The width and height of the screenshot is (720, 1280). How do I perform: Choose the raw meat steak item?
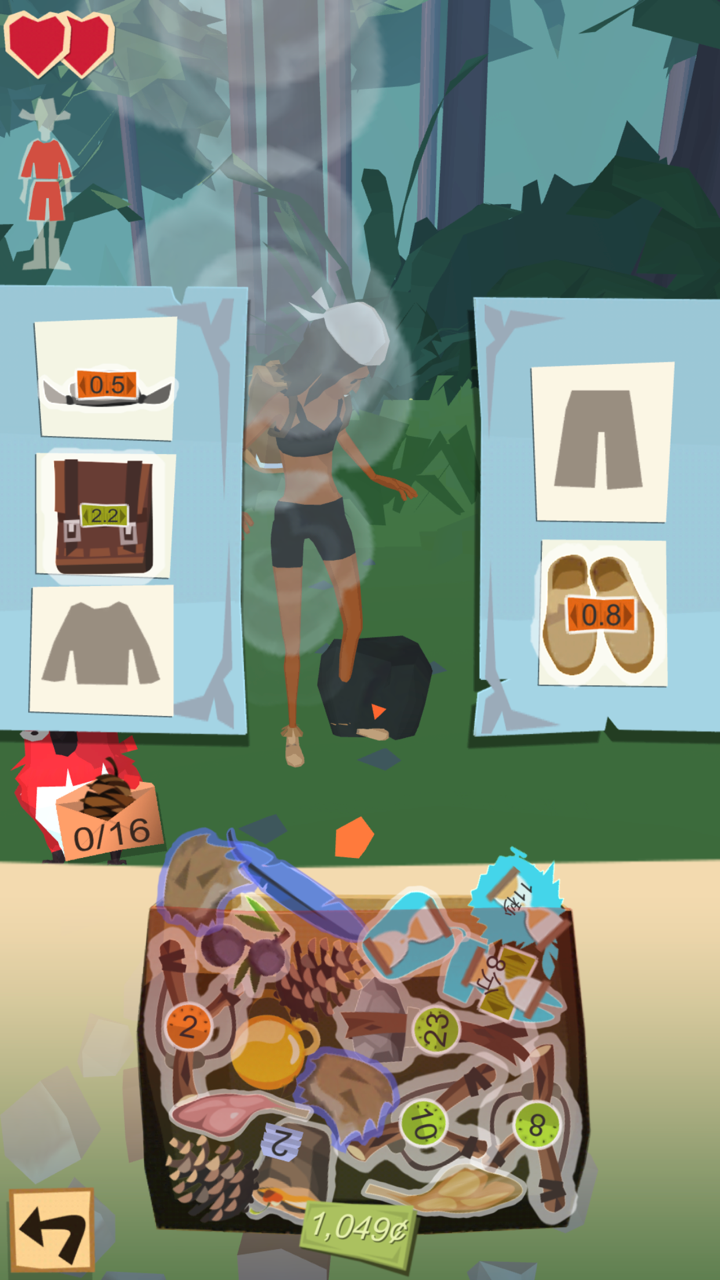click(222, 1108)
